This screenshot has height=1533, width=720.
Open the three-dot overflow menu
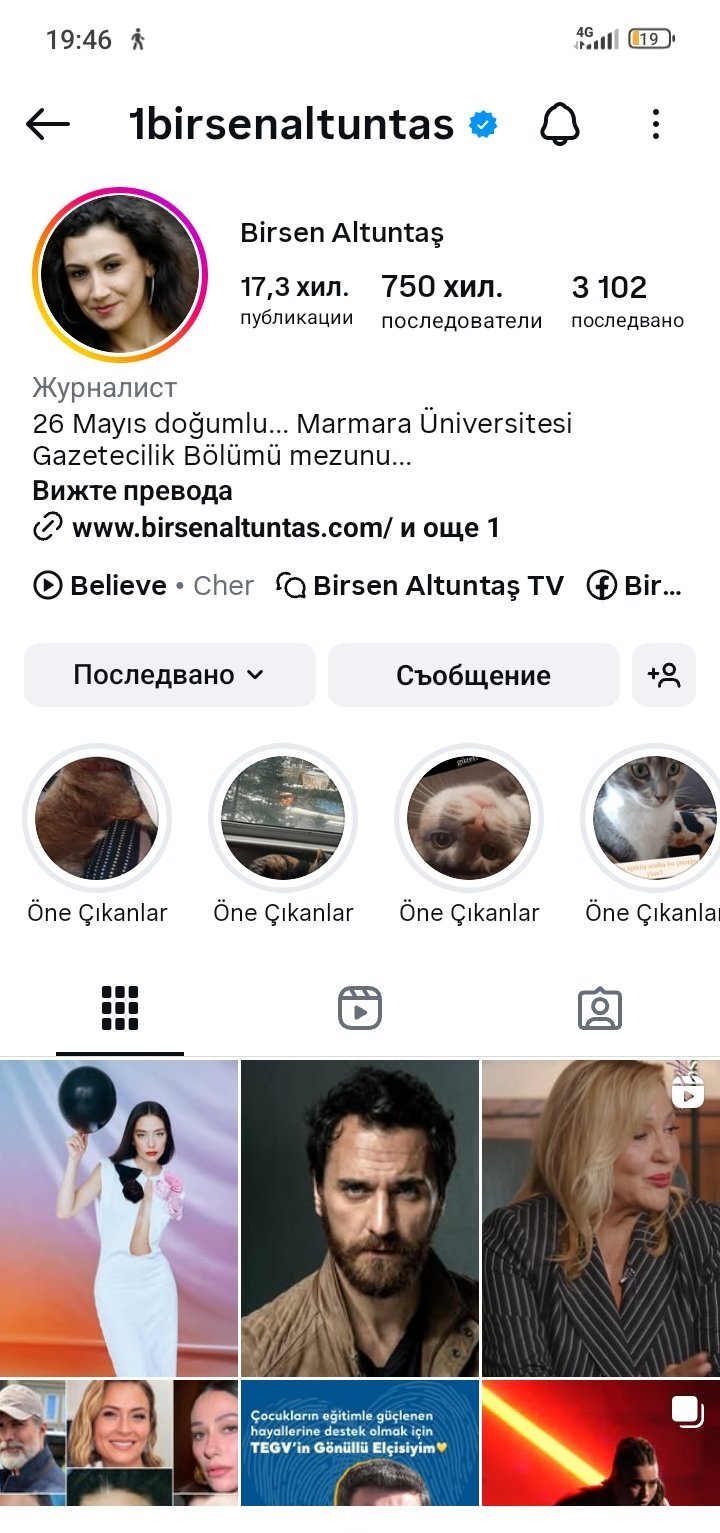click(655, 125)
